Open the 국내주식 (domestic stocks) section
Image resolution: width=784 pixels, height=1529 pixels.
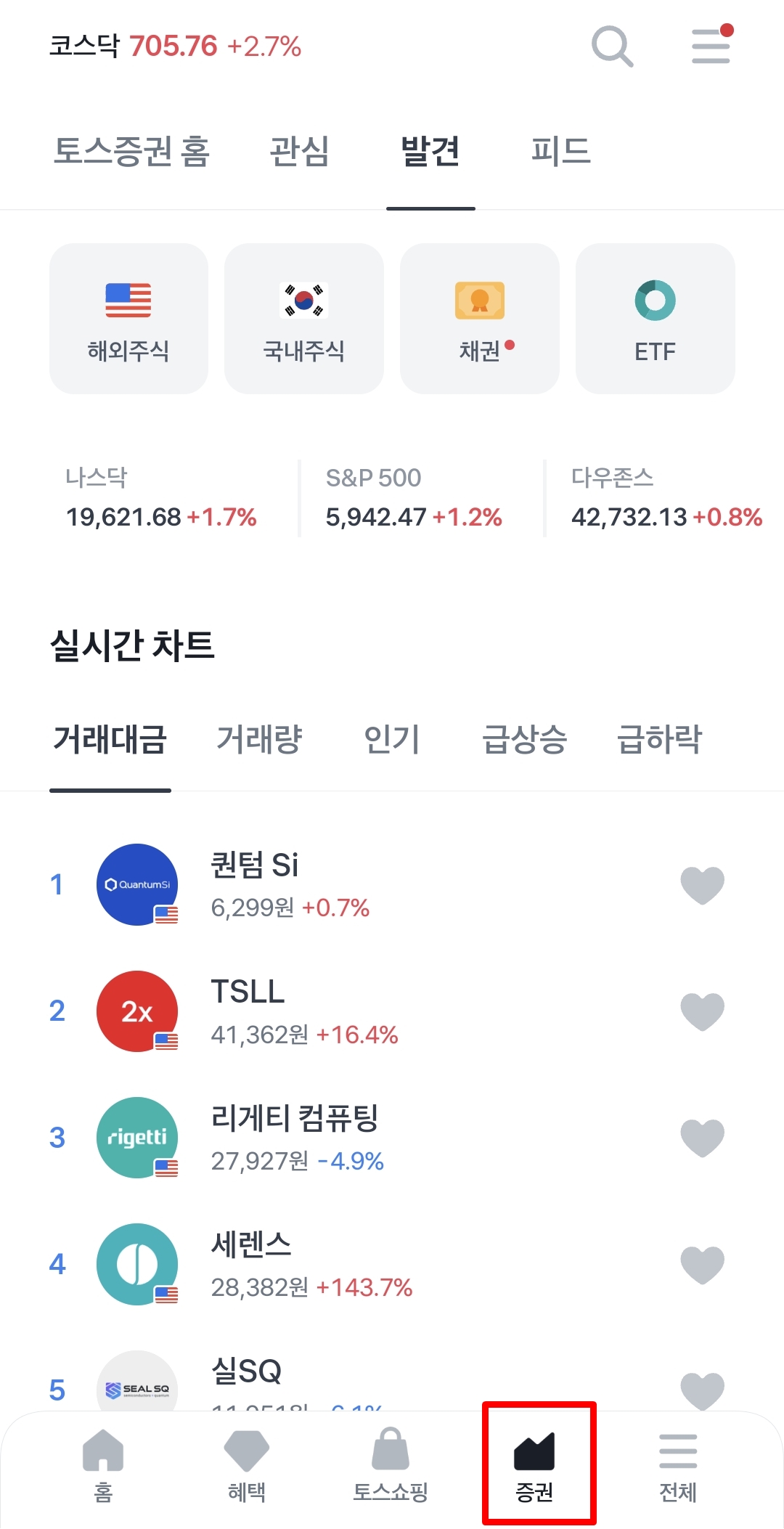(x=303, y=317)
